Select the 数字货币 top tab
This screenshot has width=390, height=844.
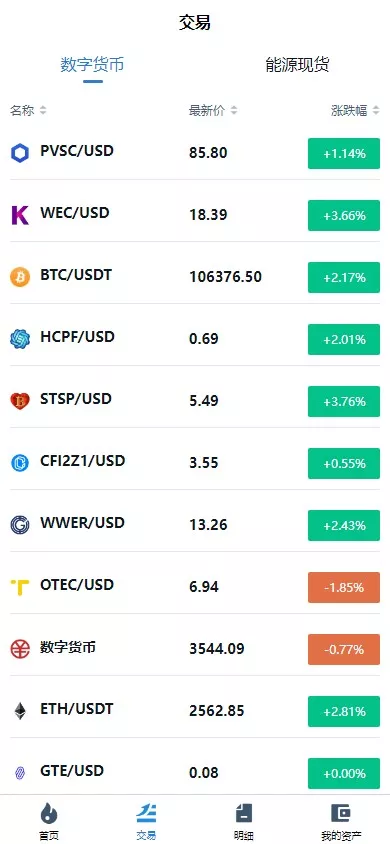pos(93,65)
